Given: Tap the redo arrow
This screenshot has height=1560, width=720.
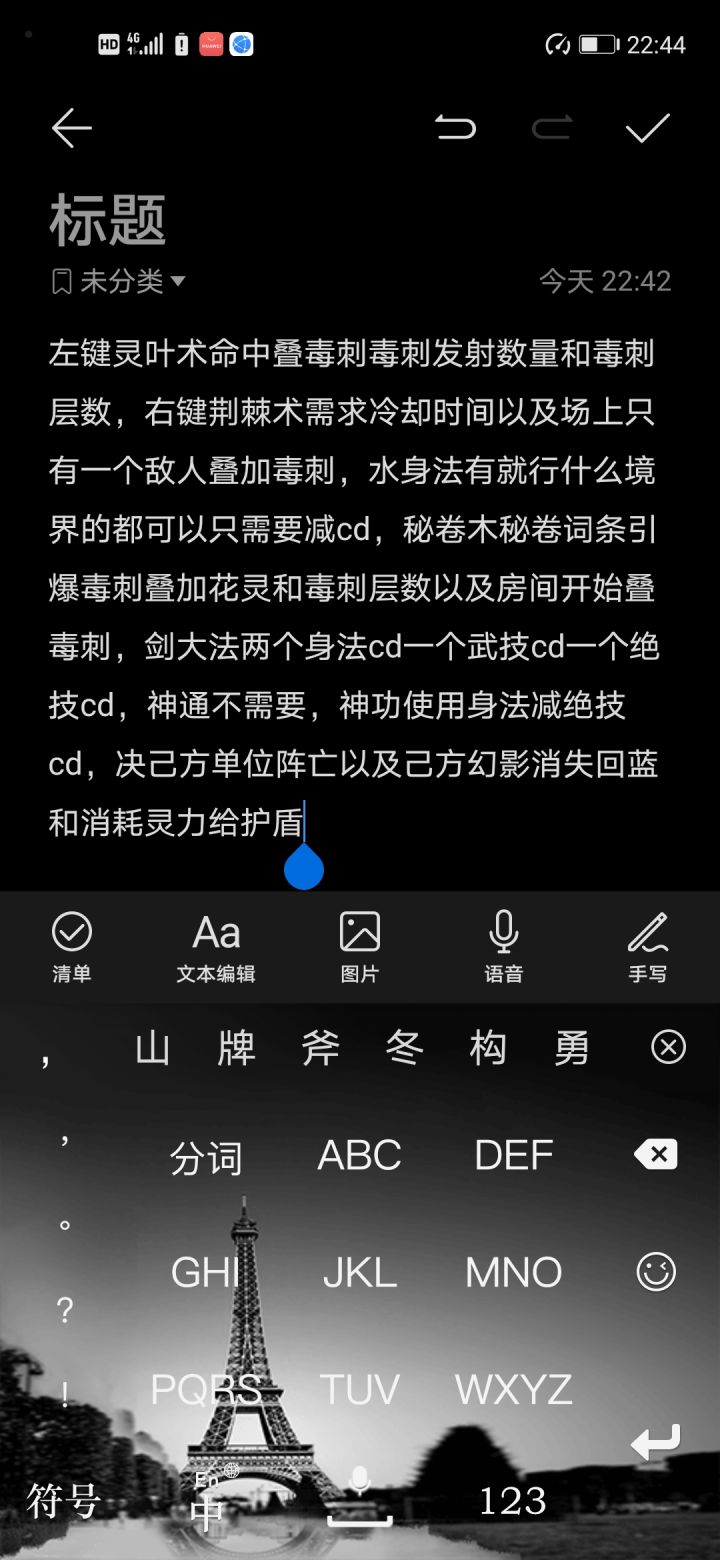Looking at the screenshot, I should tap(551, 128).
